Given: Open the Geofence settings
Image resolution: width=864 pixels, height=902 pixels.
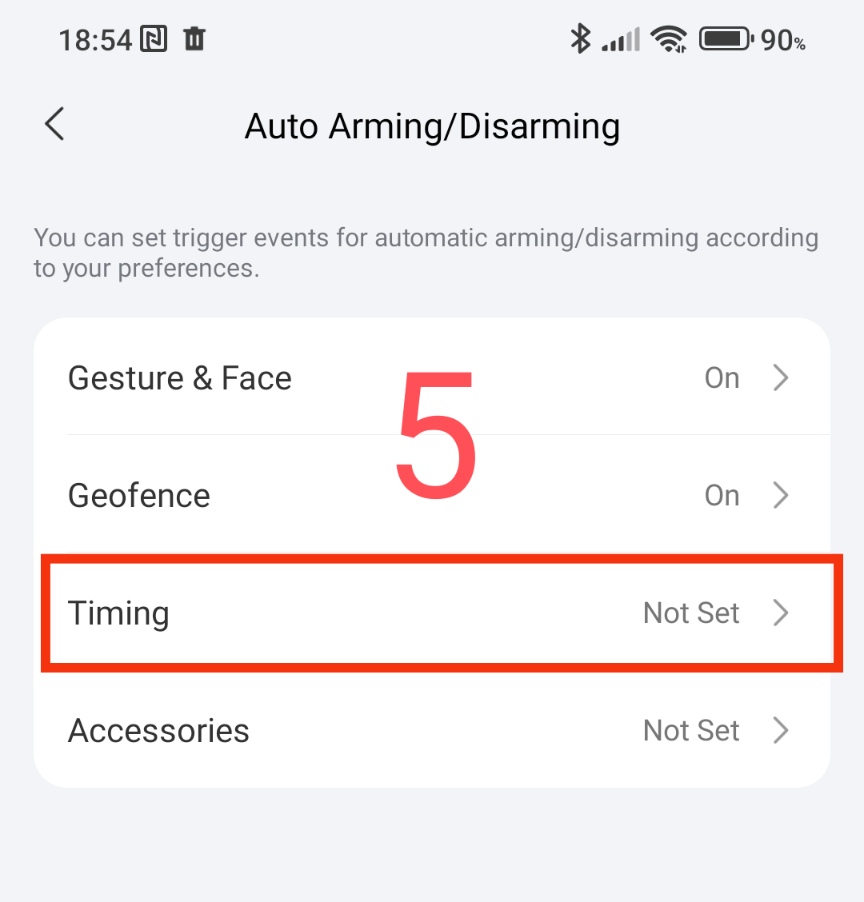Looking at the screenshot, I should [430, 495].
